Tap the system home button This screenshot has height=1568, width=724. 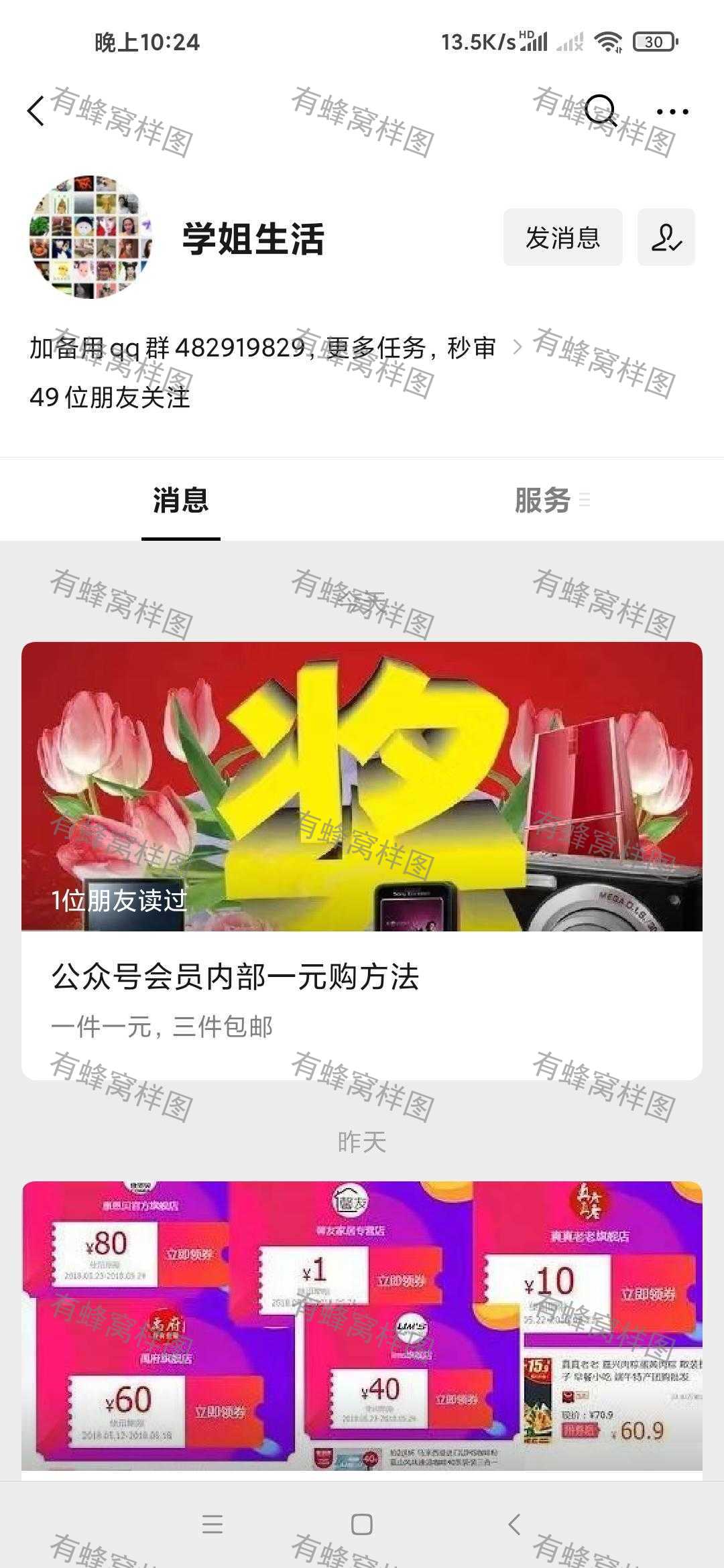362,1524
